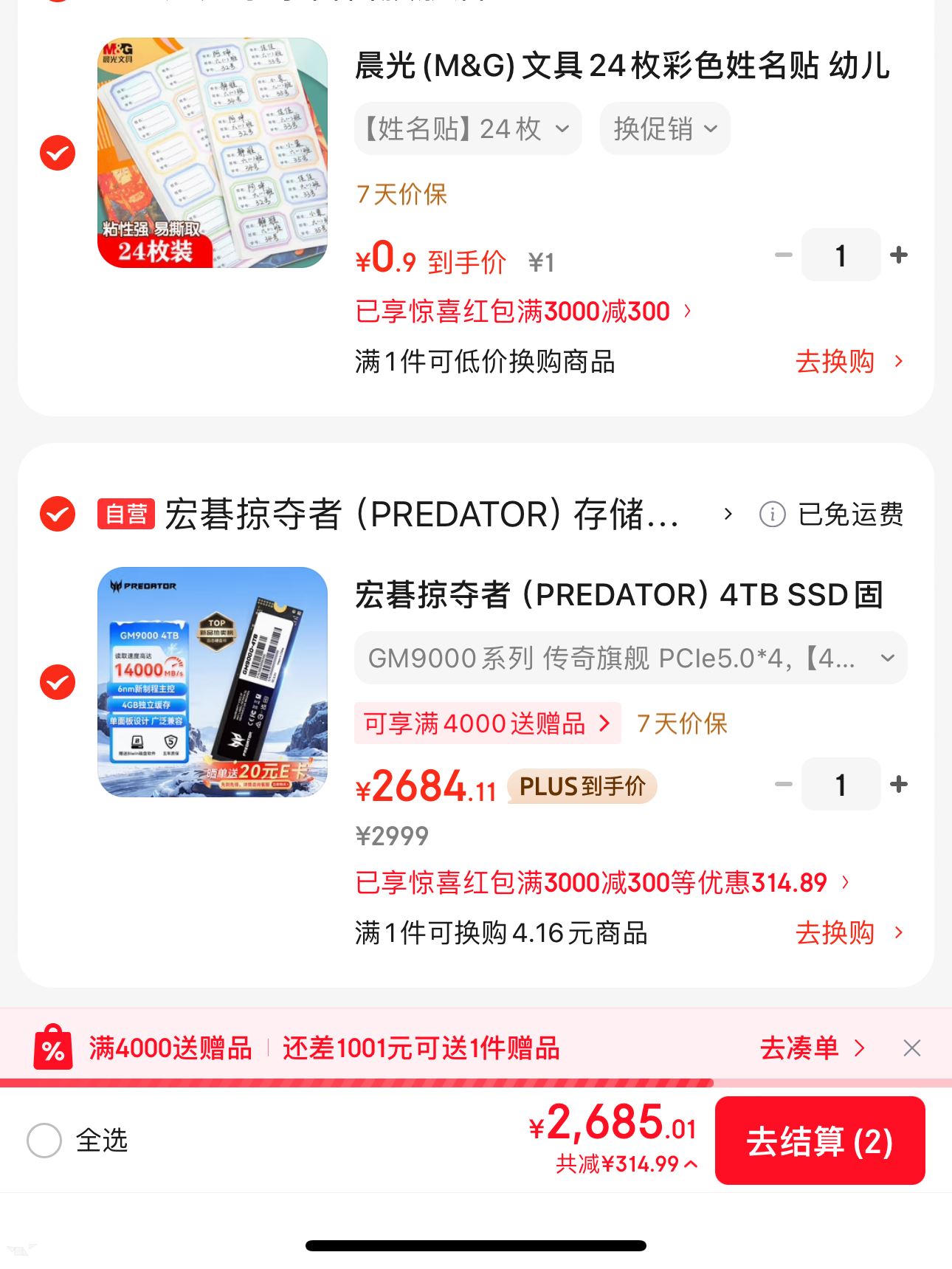The width and height of the screenshot is (952, 1269).
Task: Dismiss the 满4000送赠品 banner
Action: point(912,1048)
